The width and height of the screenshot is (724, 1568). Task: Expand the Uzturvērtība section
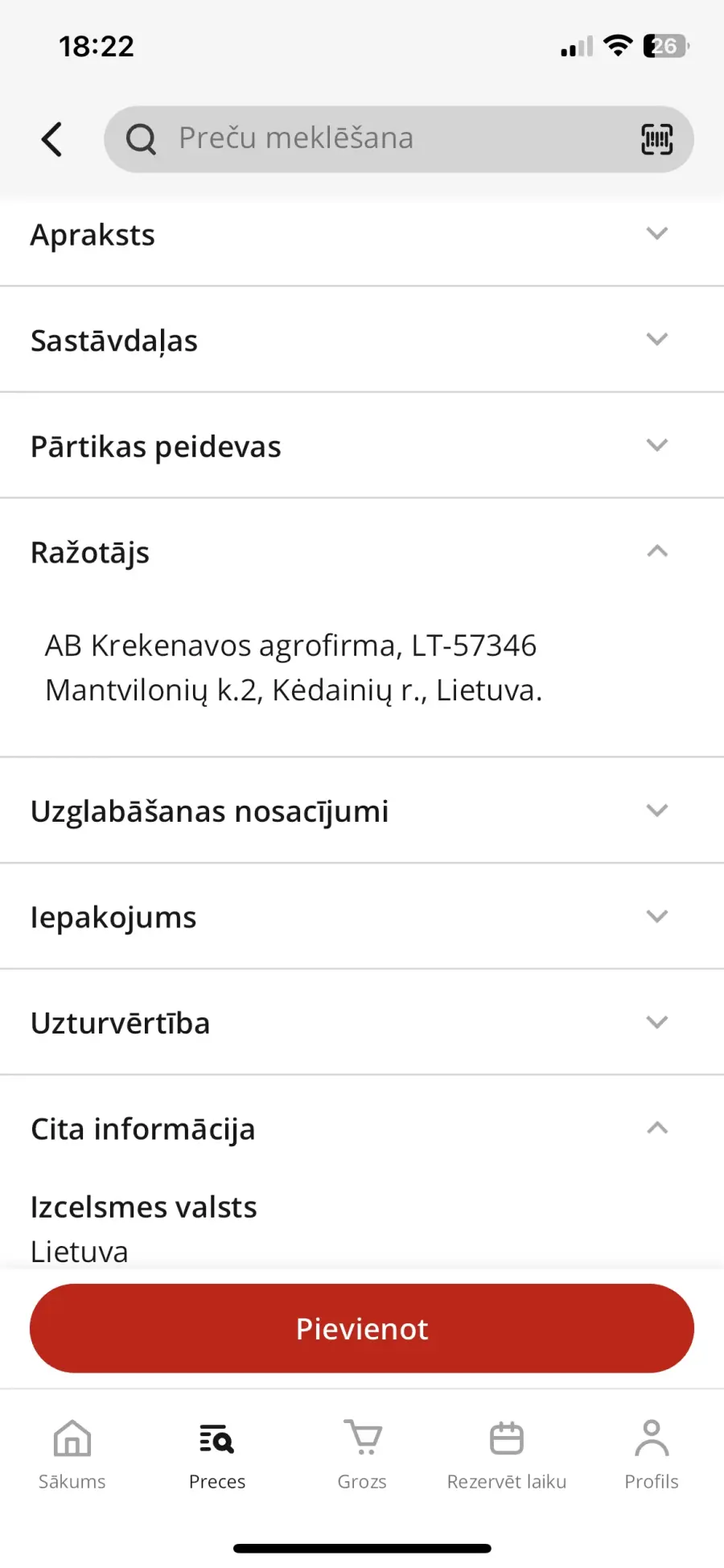[x=362, y=1022]
